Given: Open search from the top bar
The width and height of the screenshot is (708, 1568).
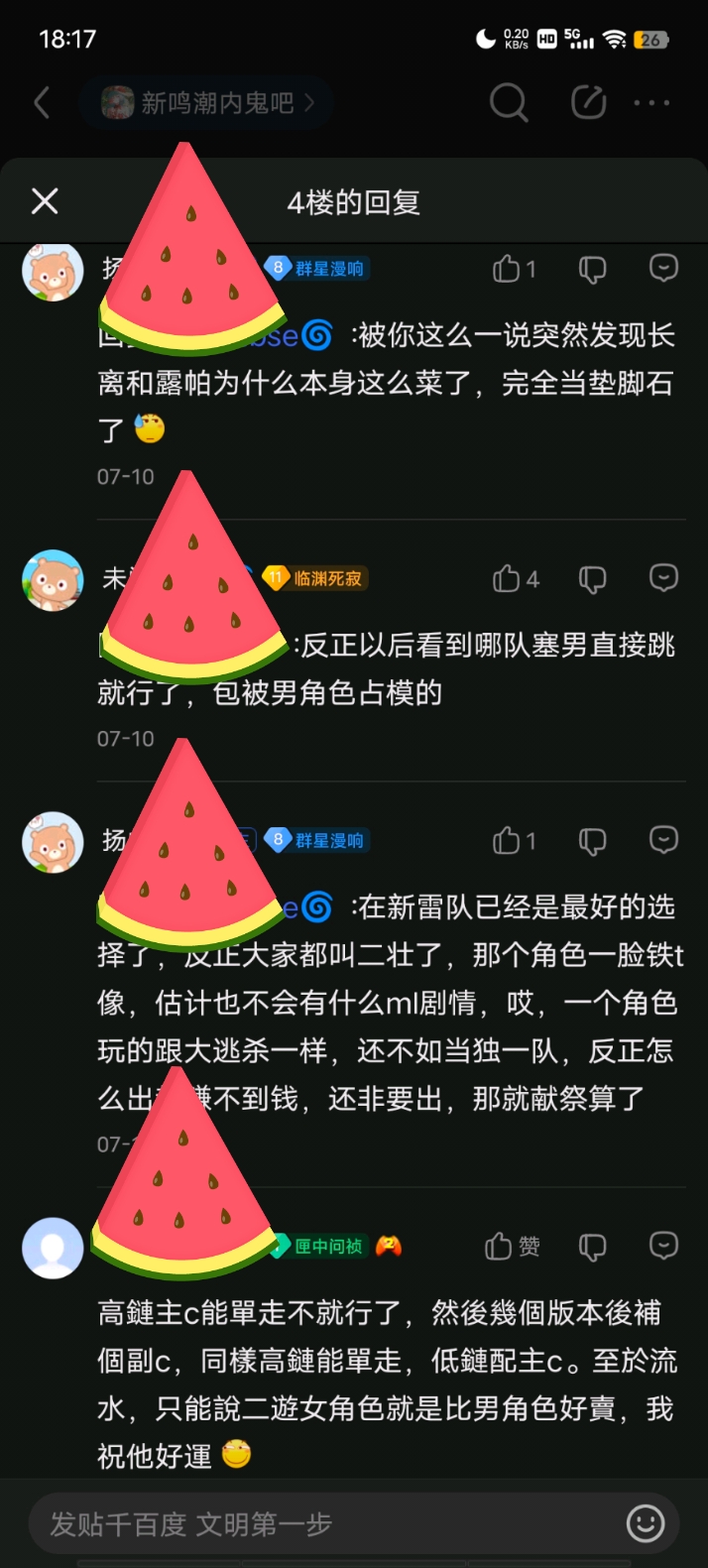Looking at the screenshot, I should (508, 102).
